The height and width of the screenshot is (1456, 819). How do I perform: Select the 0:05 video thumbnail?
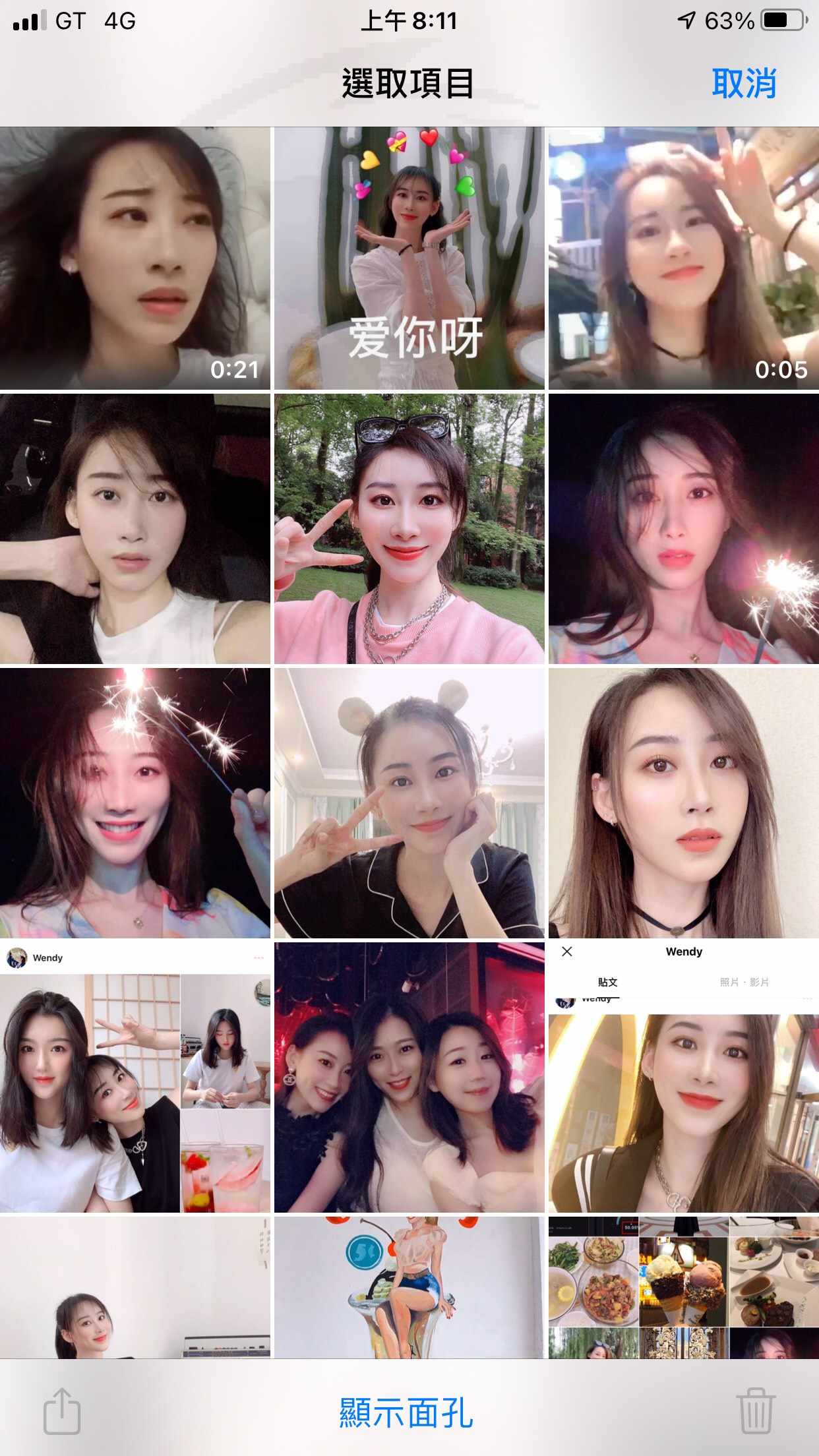tap(684, 258)
